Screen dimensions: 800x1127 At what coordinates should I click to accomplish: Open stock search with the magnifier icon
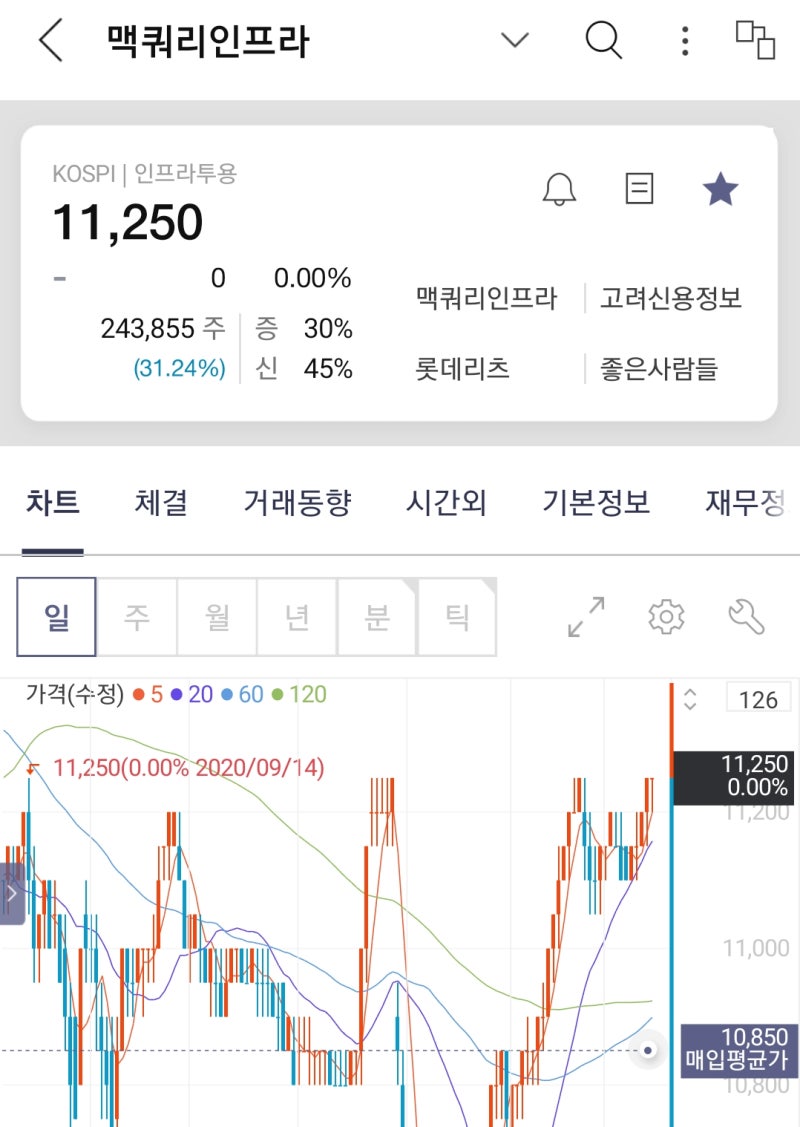602,41
